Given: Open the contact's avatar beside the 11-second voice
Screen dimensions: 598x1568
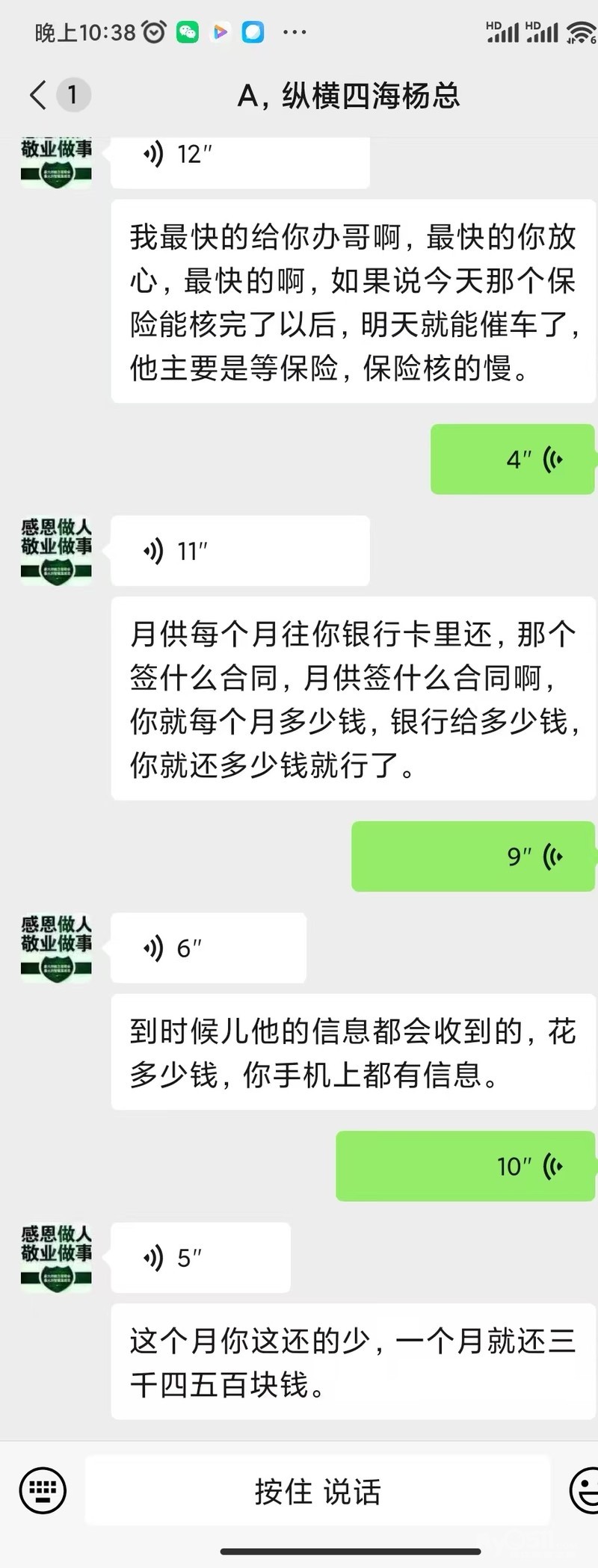Looking at the screenshot, I should point(56,550).
